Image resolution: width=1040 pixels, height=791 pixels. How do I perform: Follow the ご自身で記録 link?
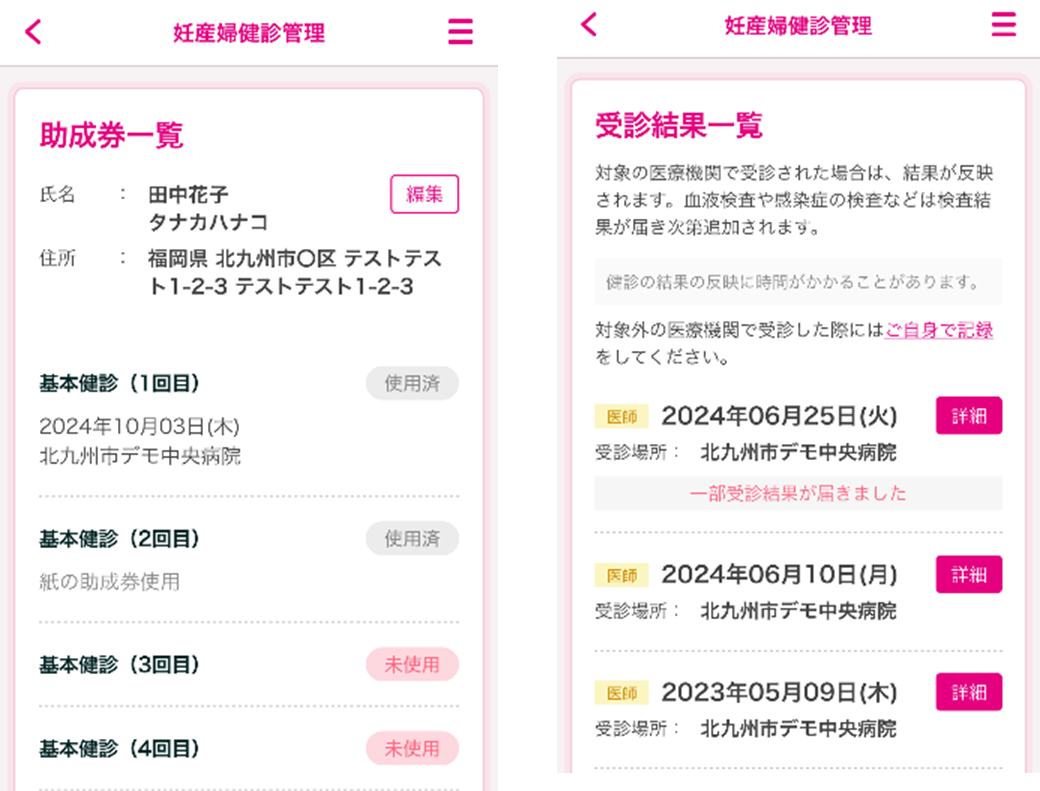click(x=939, y=330)
